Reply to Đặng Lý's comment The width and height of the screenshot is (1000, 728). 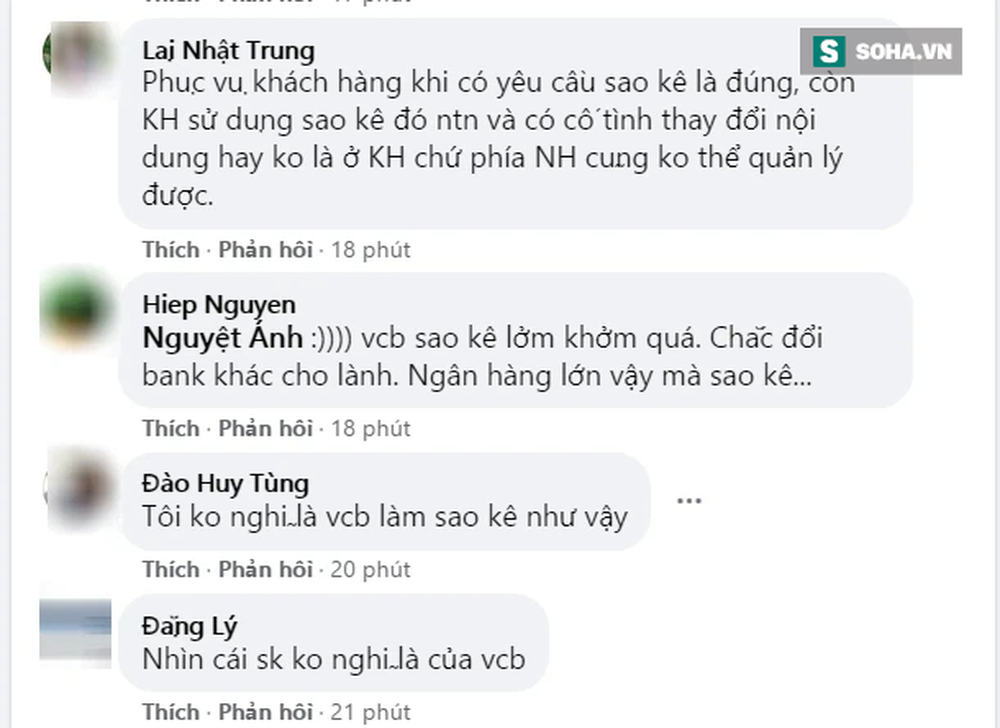(x=265, y=712)
